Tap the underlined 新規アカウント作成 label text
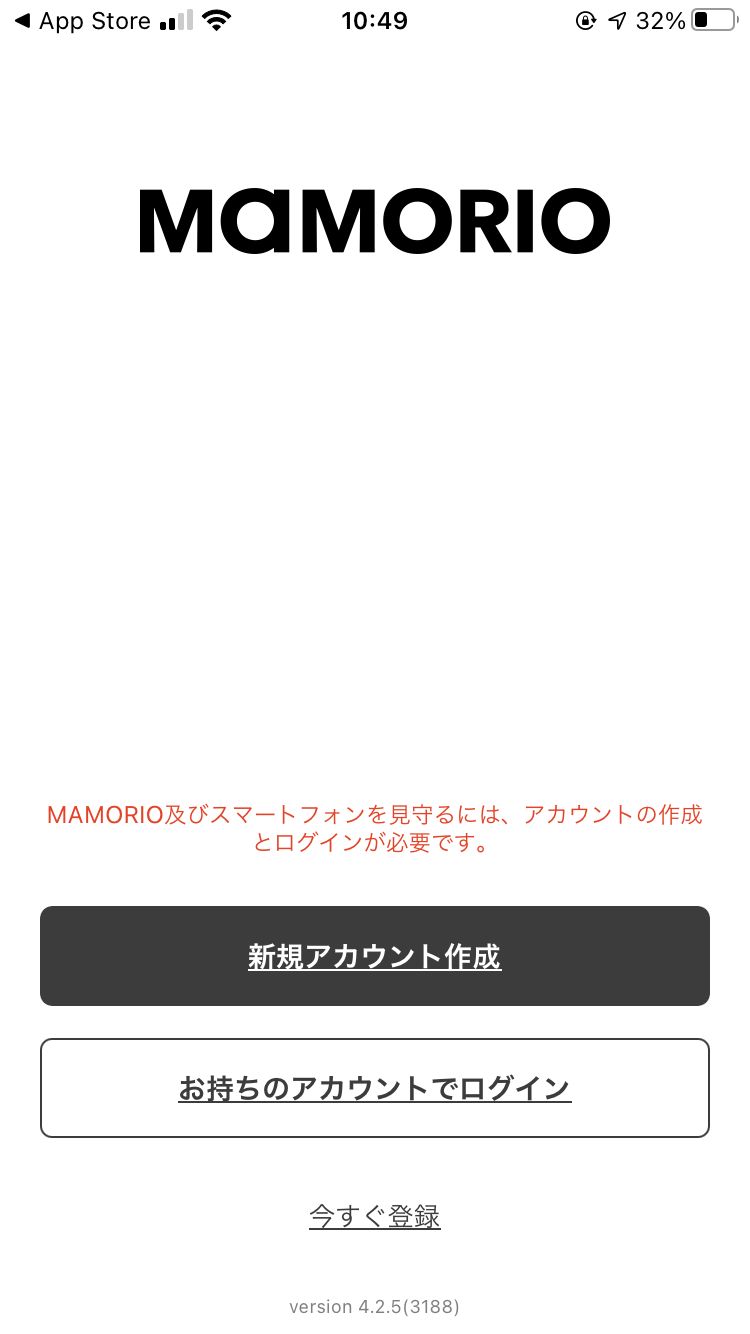Viewport: 750px width, 1334px height. point(374,957)
